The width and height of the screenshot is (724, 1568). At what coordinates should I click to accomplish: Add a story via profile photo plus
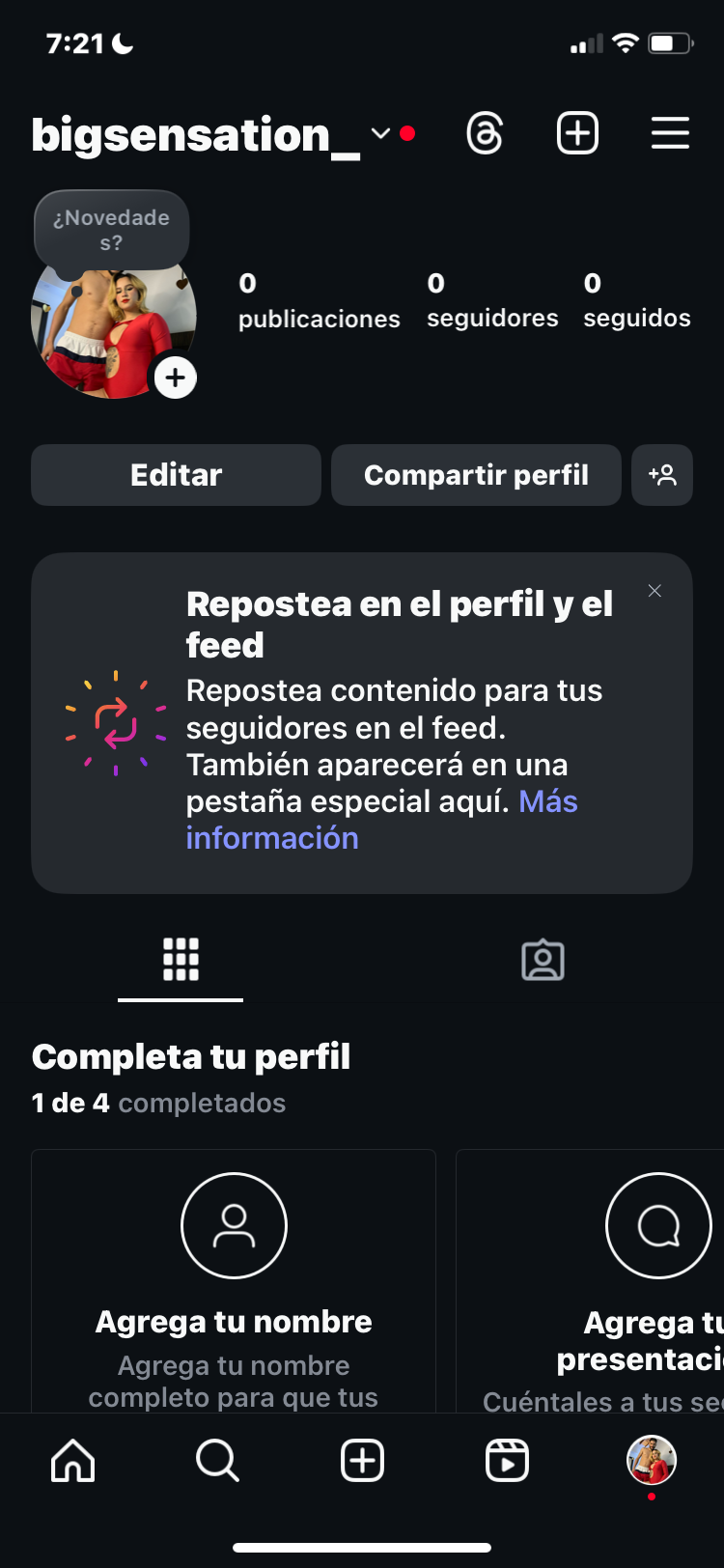click(176, 378)
